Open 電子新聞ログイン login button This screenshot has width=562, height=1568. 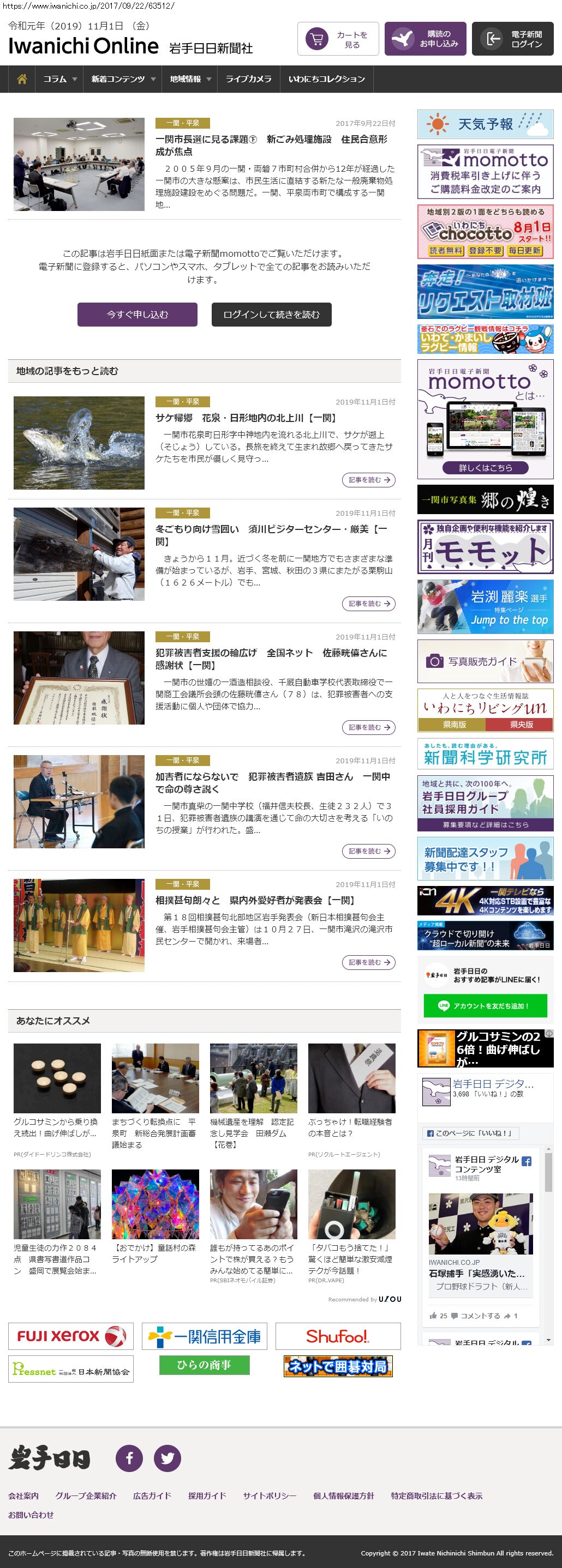[512, 39]
